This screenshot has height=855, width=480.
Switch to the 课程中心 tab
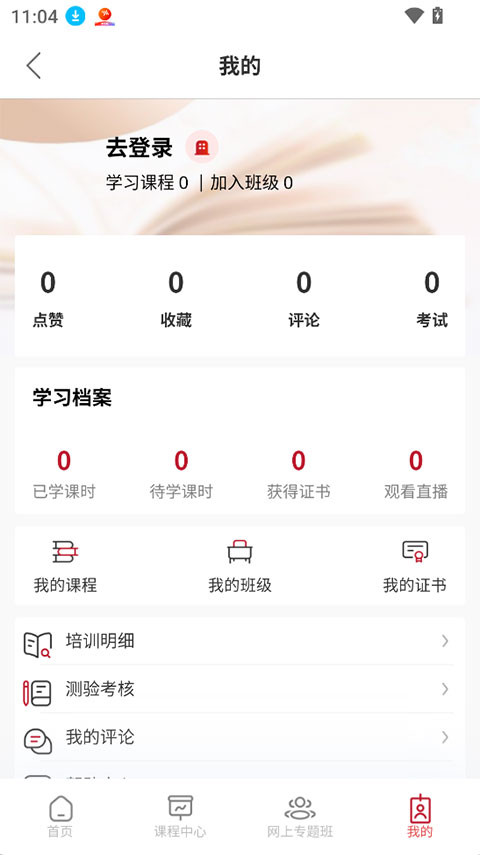tap(180, 816)
